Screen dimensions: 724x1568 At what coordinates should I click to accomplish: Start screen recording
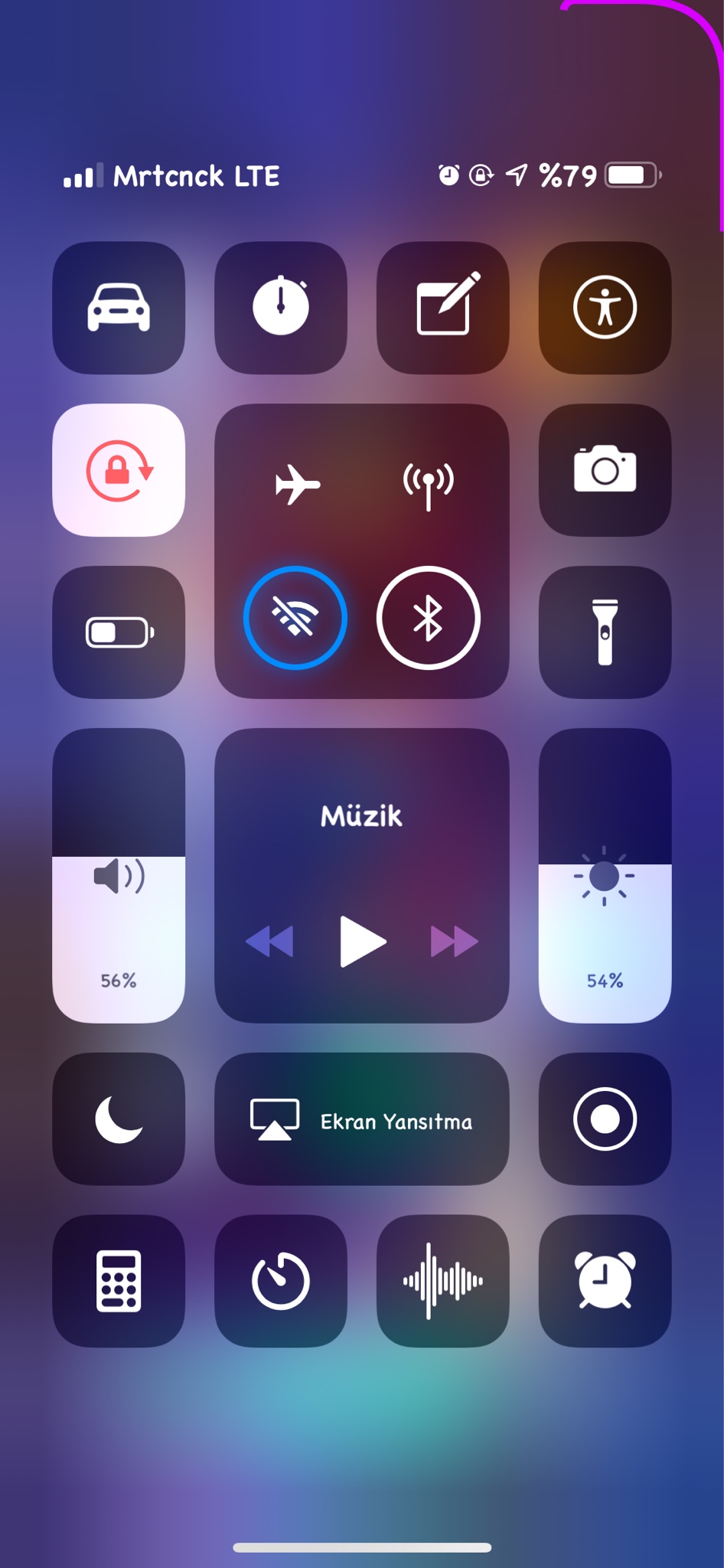[605, 1119]
